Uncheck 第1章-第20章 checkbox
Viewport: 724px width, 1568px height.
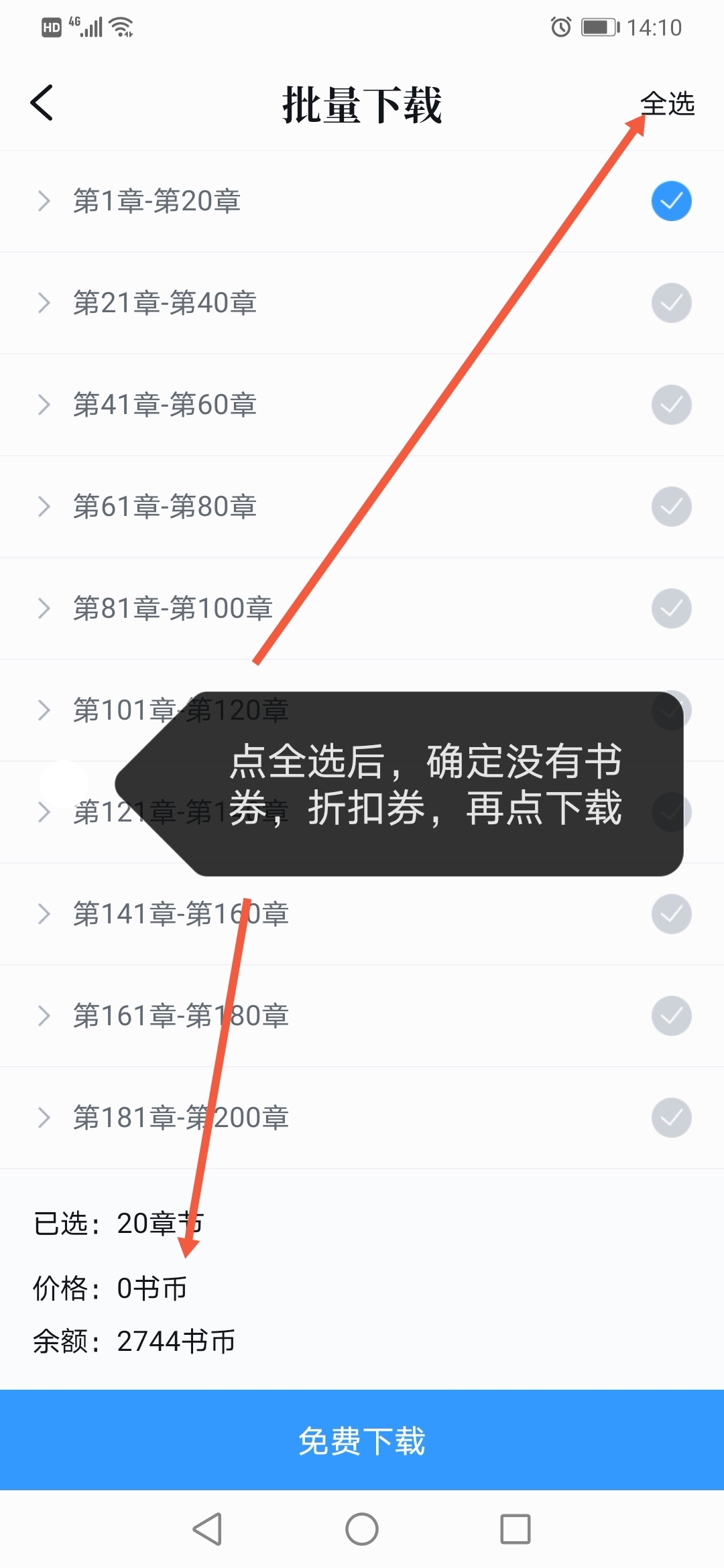pyautogui.click(x=671, y=201)
